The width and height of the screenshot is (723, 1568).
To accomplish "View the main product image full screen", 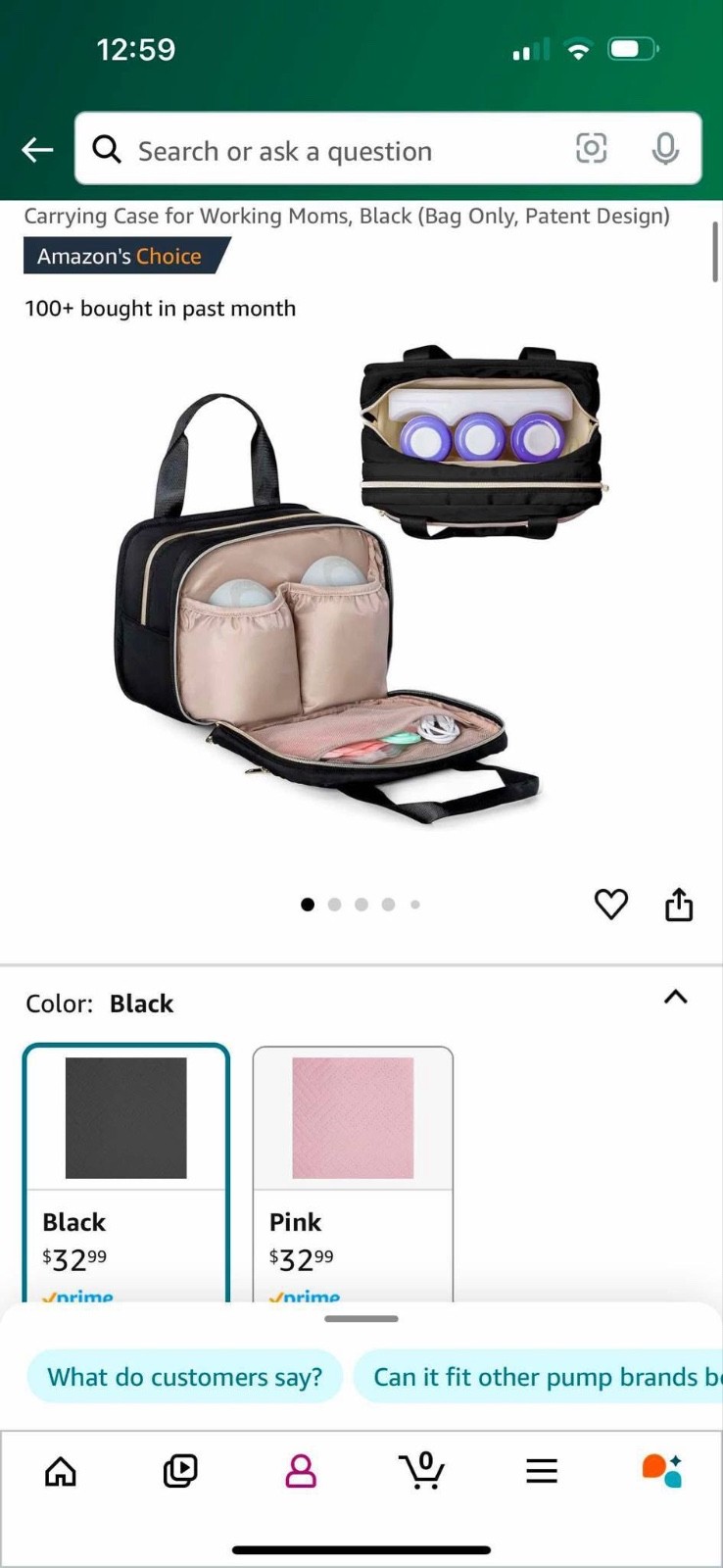I will pyautogui.click(x=361, y=588).
